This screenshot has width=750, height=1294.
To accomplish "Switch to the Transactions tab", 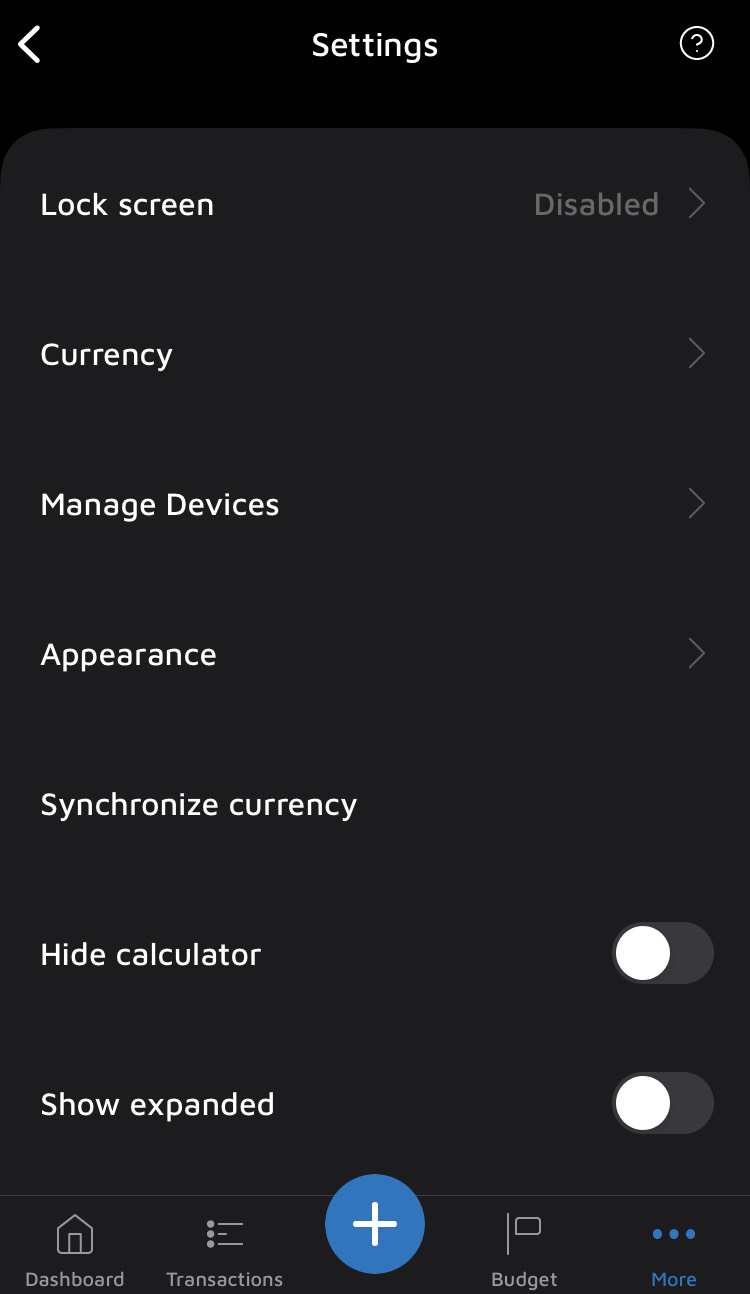I will (224, 1250).
